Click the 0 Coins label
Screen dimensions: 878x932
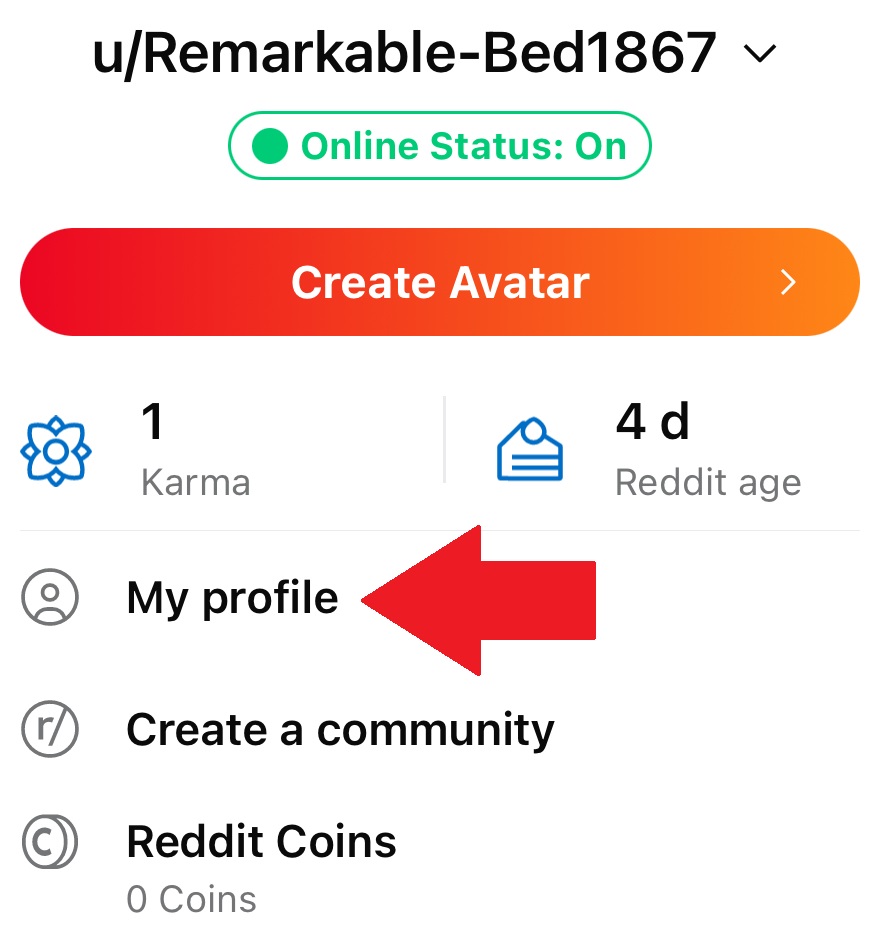(x=190, y=898)
